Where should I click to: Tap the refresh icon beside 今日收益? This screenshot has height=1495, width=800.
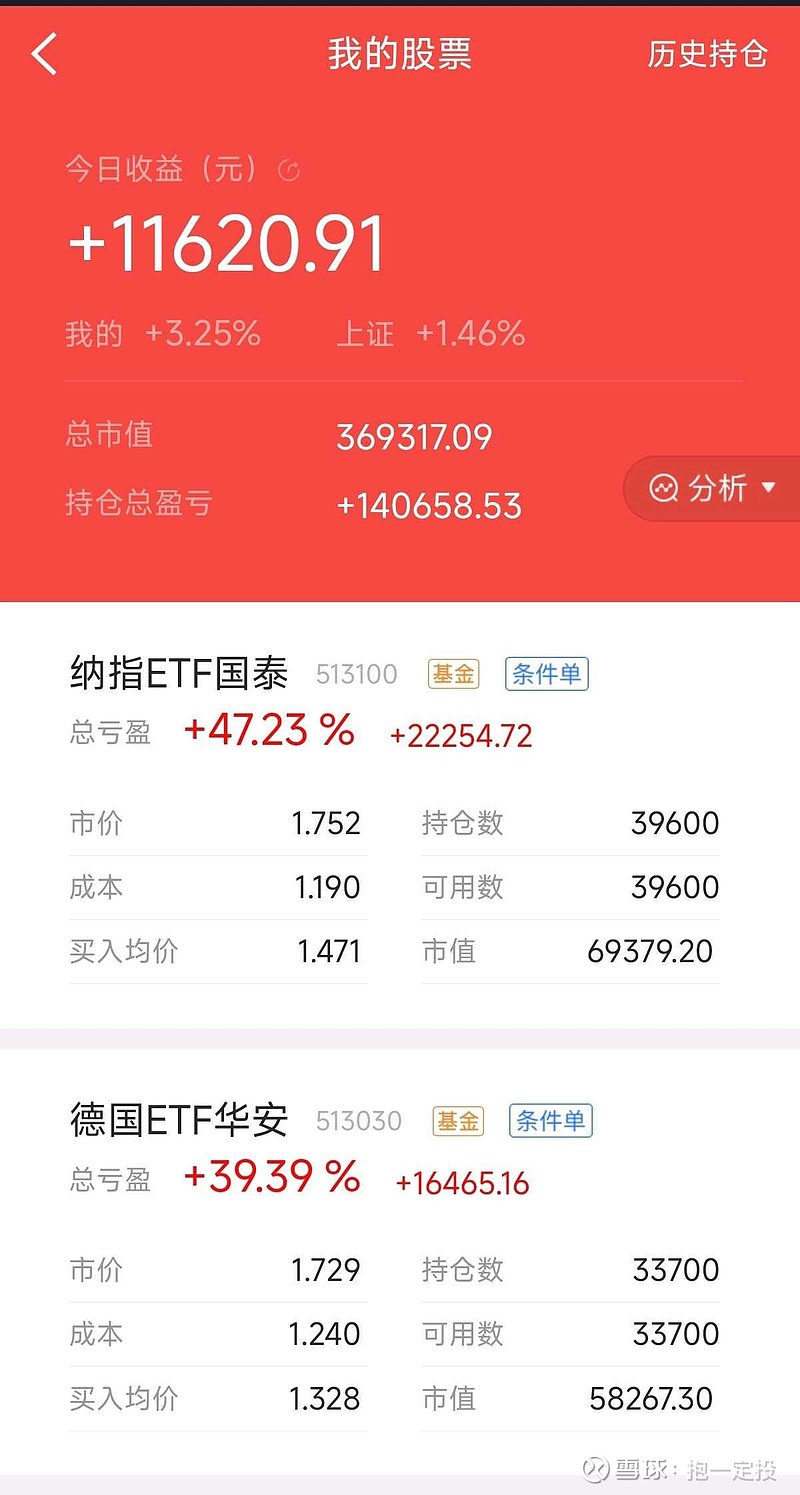coord(288,170)
